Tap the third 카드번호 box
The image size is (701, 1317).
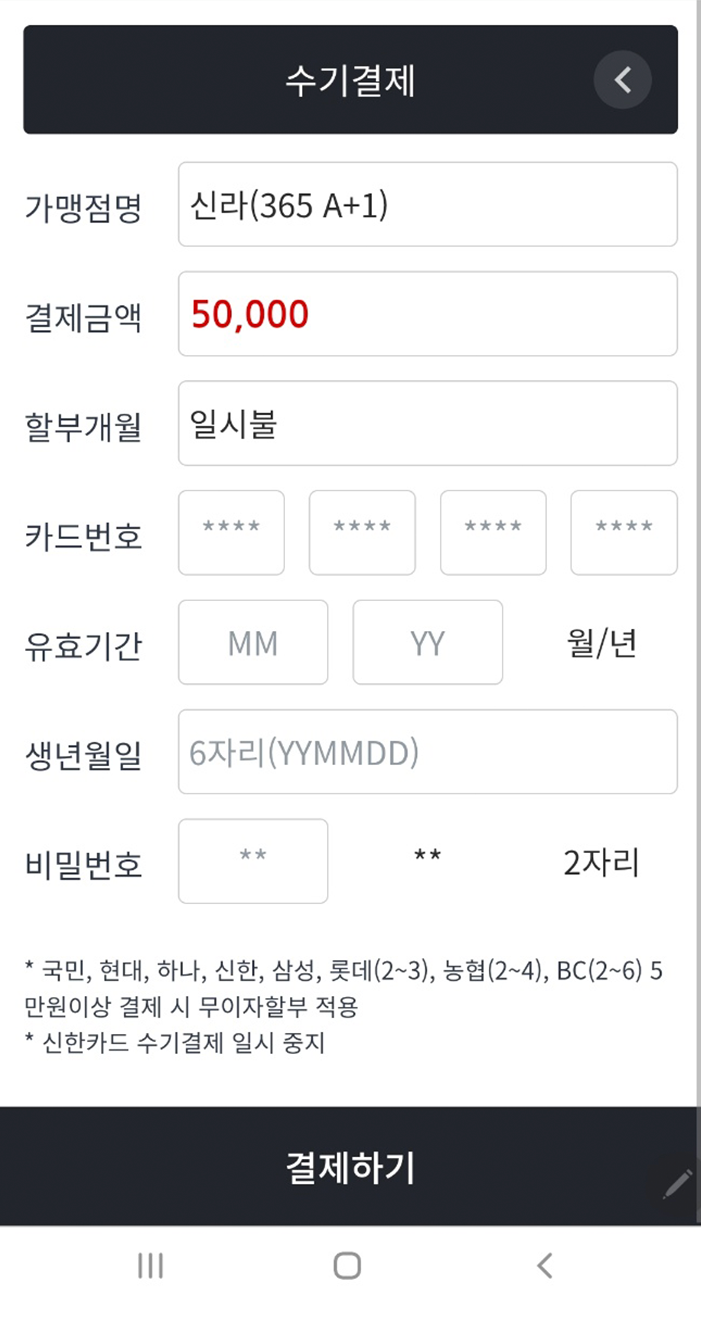(x=493, y=532)
